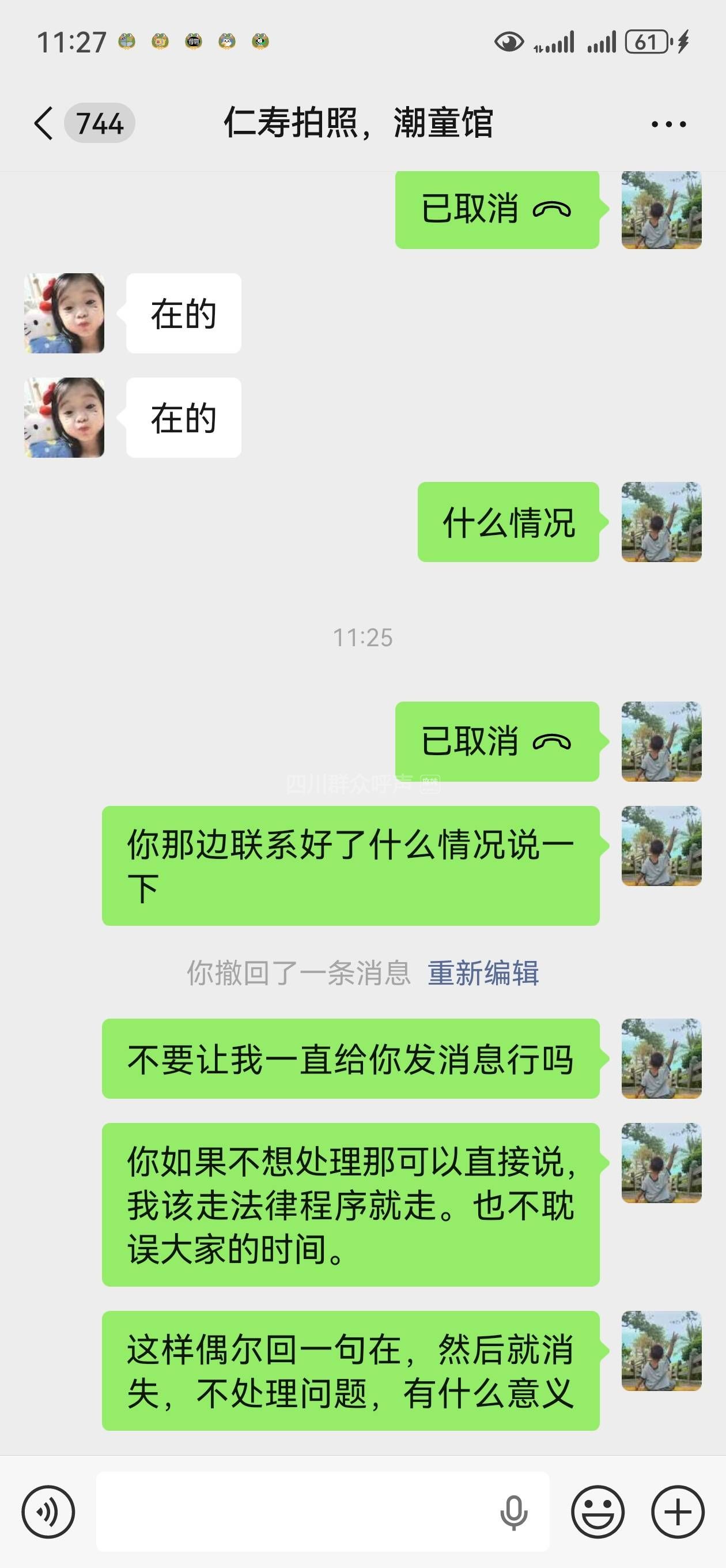Open the emoji sticker panel
Screen dimensions: 726x1568
tap(598, 1512)
